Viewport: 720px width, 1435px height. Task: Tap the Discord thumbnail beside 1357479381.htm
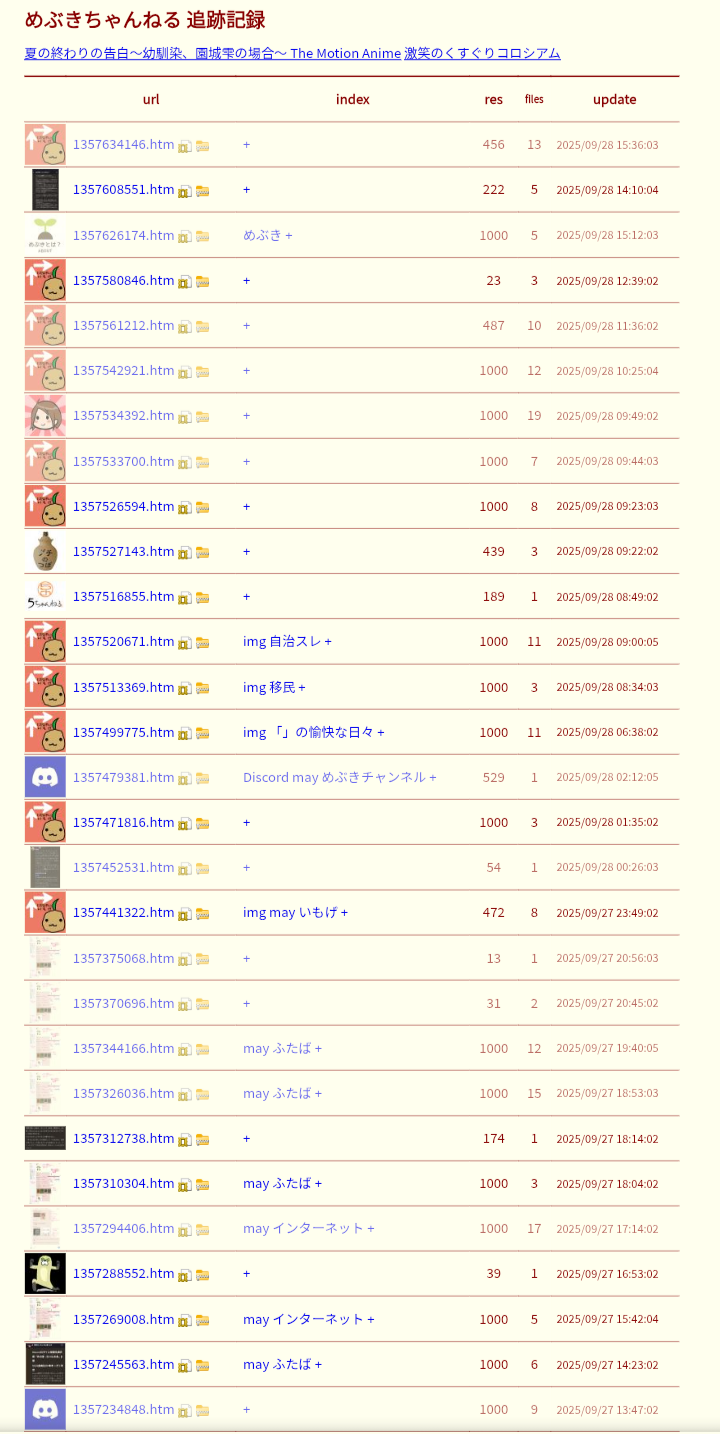(45, 777)
